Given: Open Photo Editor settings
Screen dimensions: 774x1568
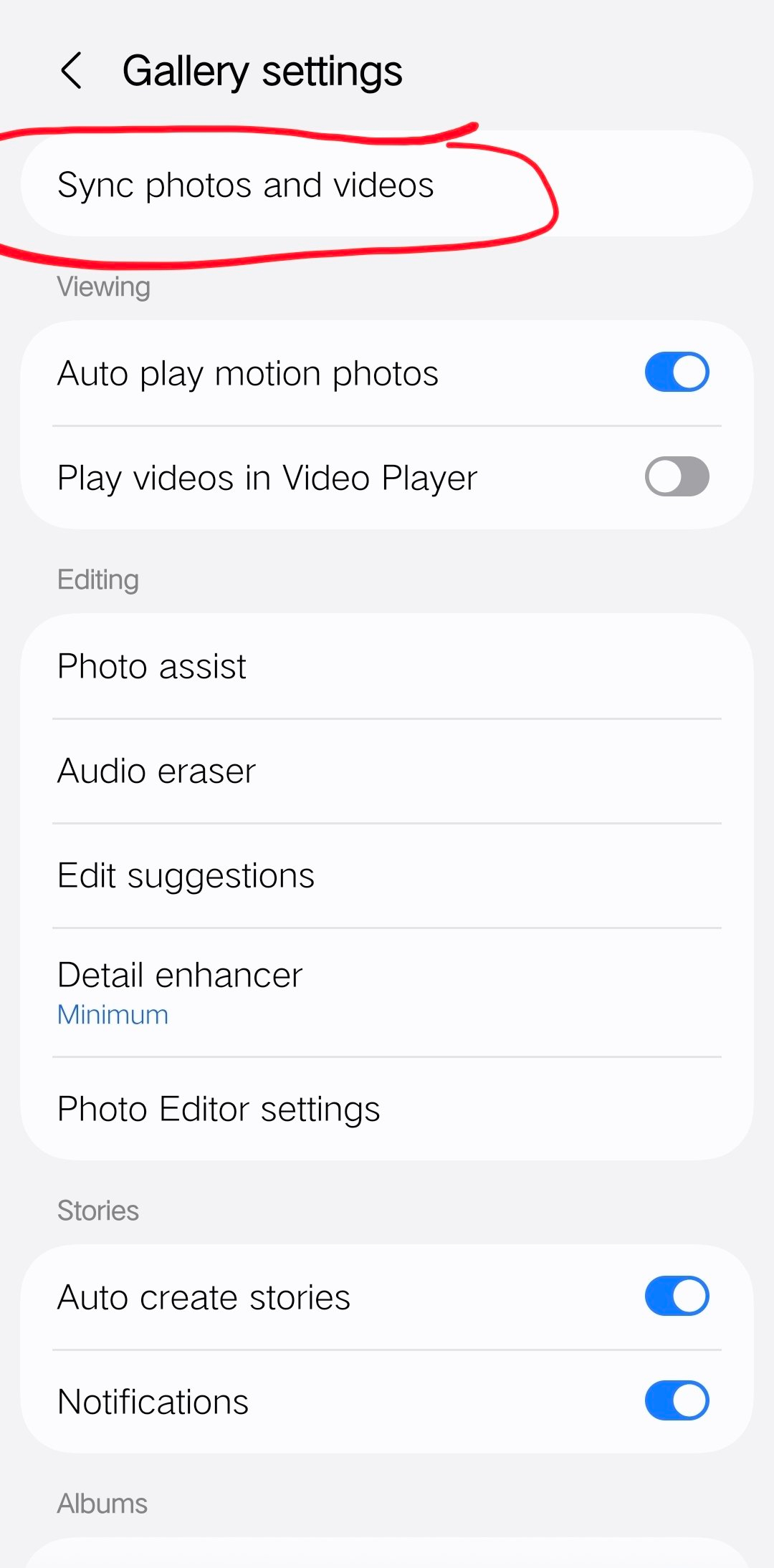Looking at the screenshot, I should click(x=387, y=1109).
